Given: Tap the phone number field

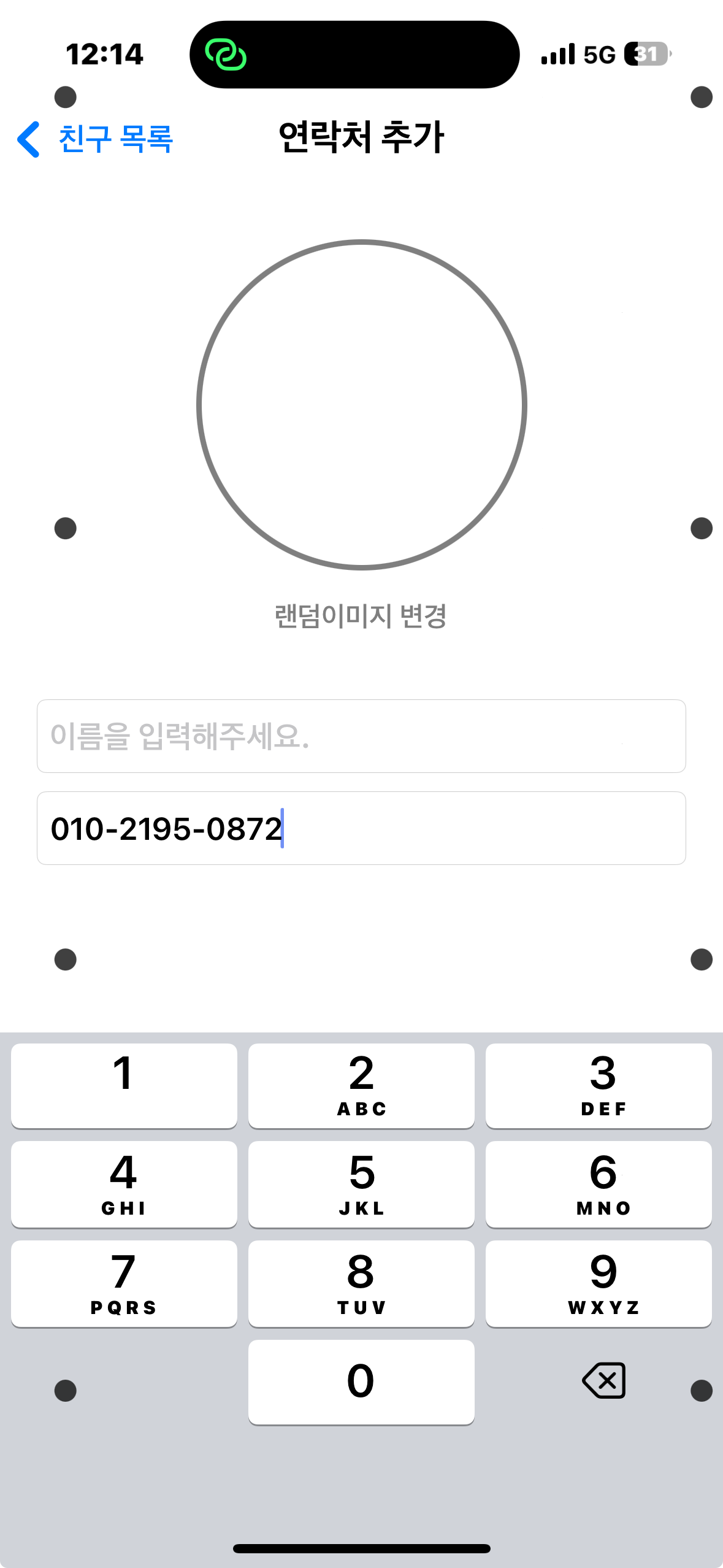Looking at the screenshot, I should point(361,828).
